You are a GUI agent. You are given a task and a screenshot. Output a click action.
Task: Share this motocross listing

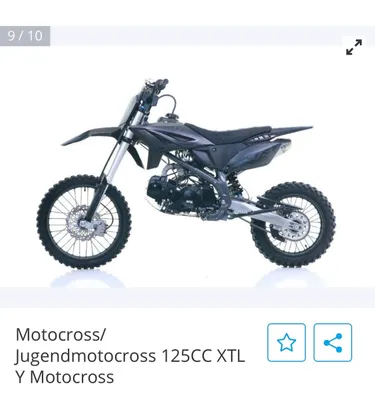[x=333, y=342]
